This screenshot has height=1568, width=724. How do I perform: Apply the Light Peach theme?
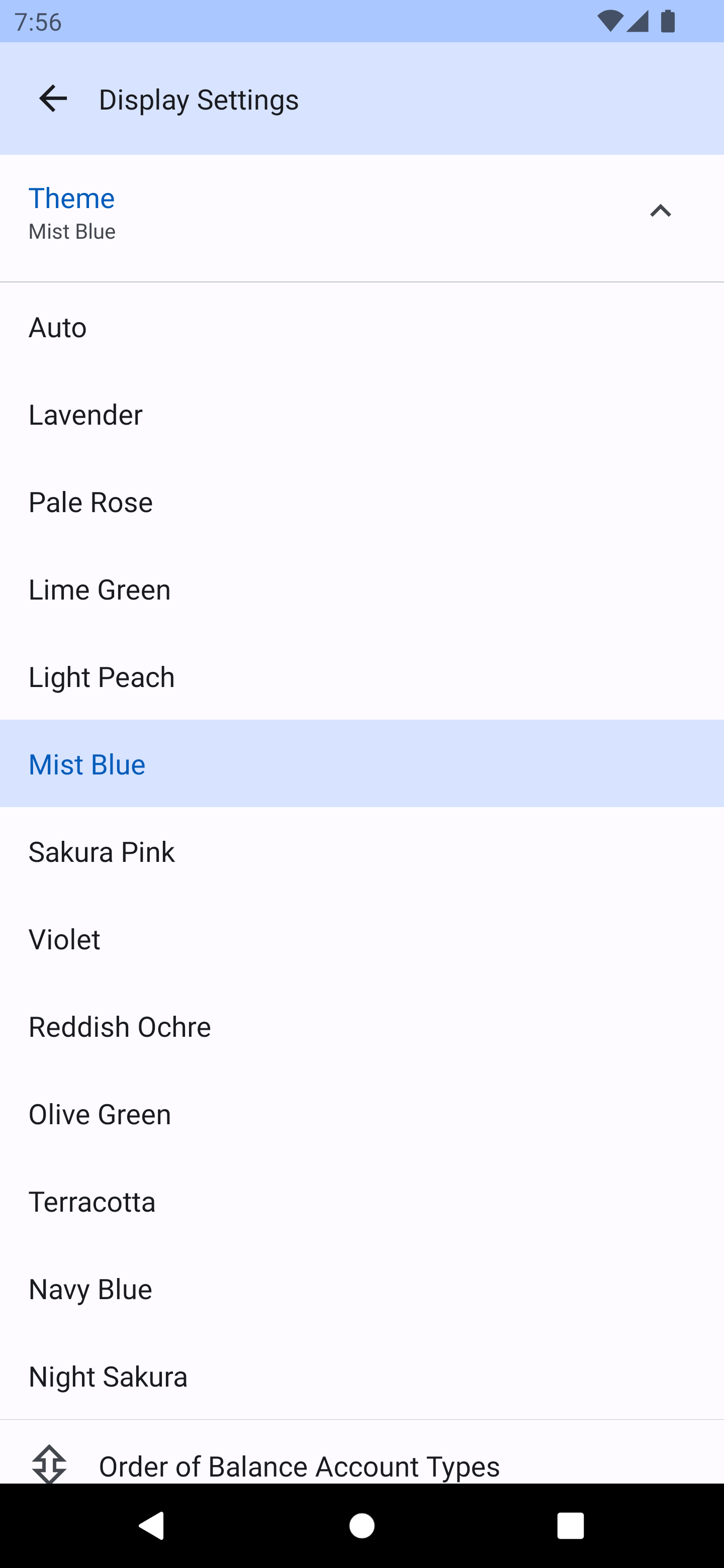click(361, 677)
